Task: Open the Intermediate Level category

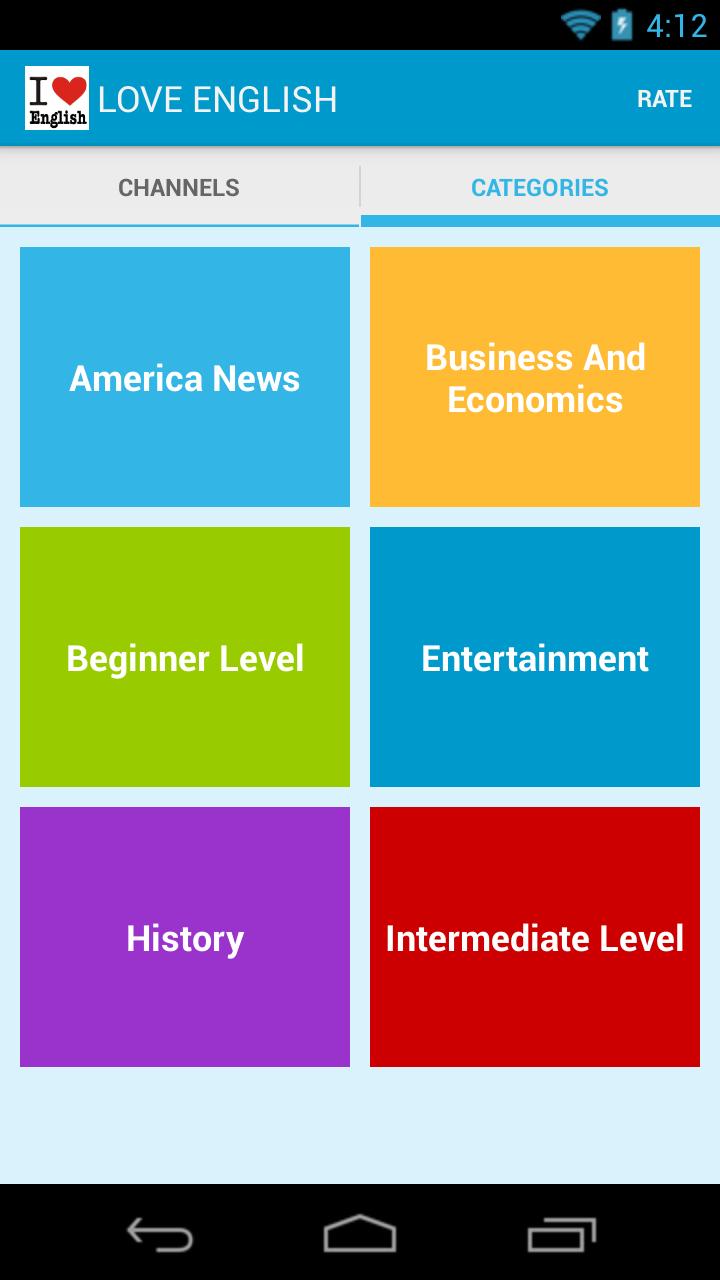Action: [535, 937]
